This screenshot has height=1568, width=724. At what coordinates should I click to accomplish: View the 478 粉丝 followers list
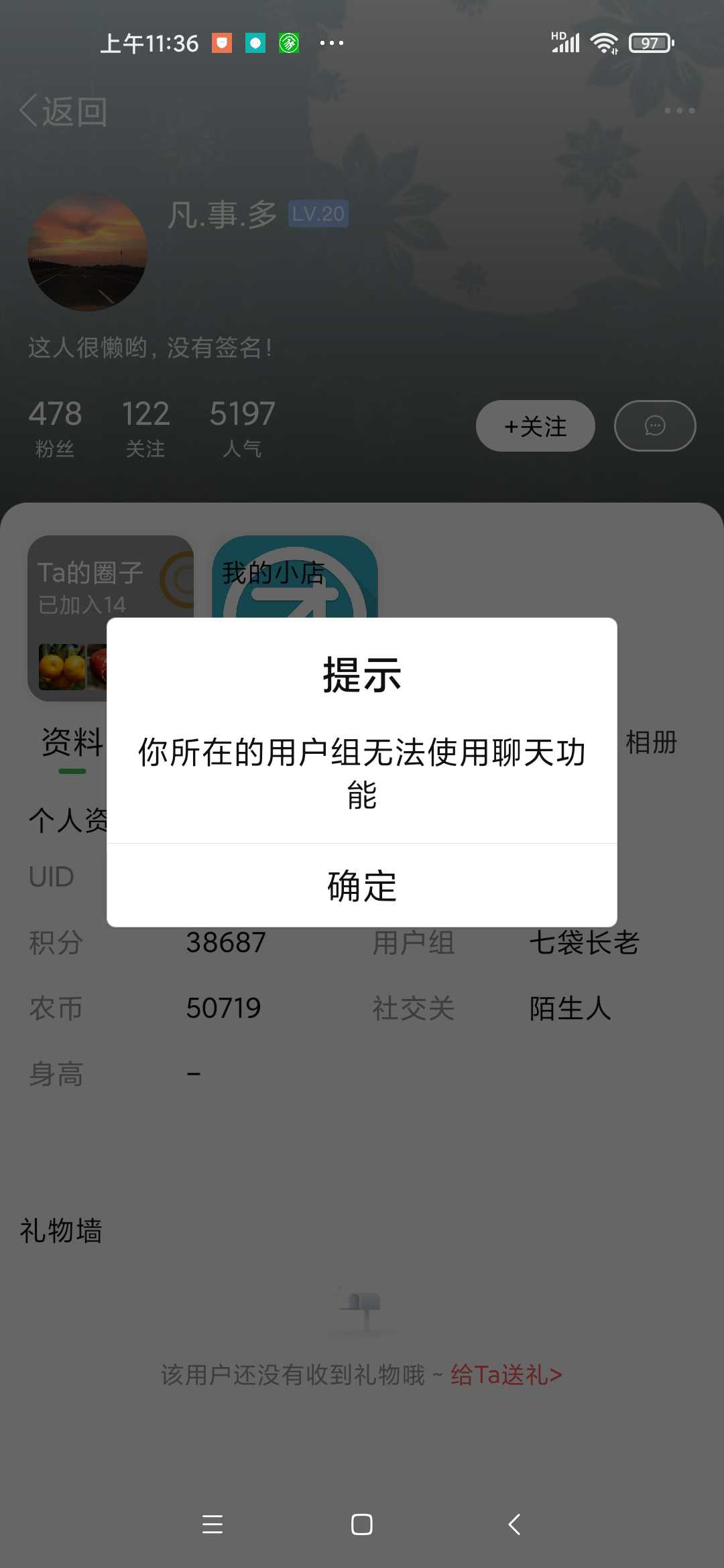[55, 429]
